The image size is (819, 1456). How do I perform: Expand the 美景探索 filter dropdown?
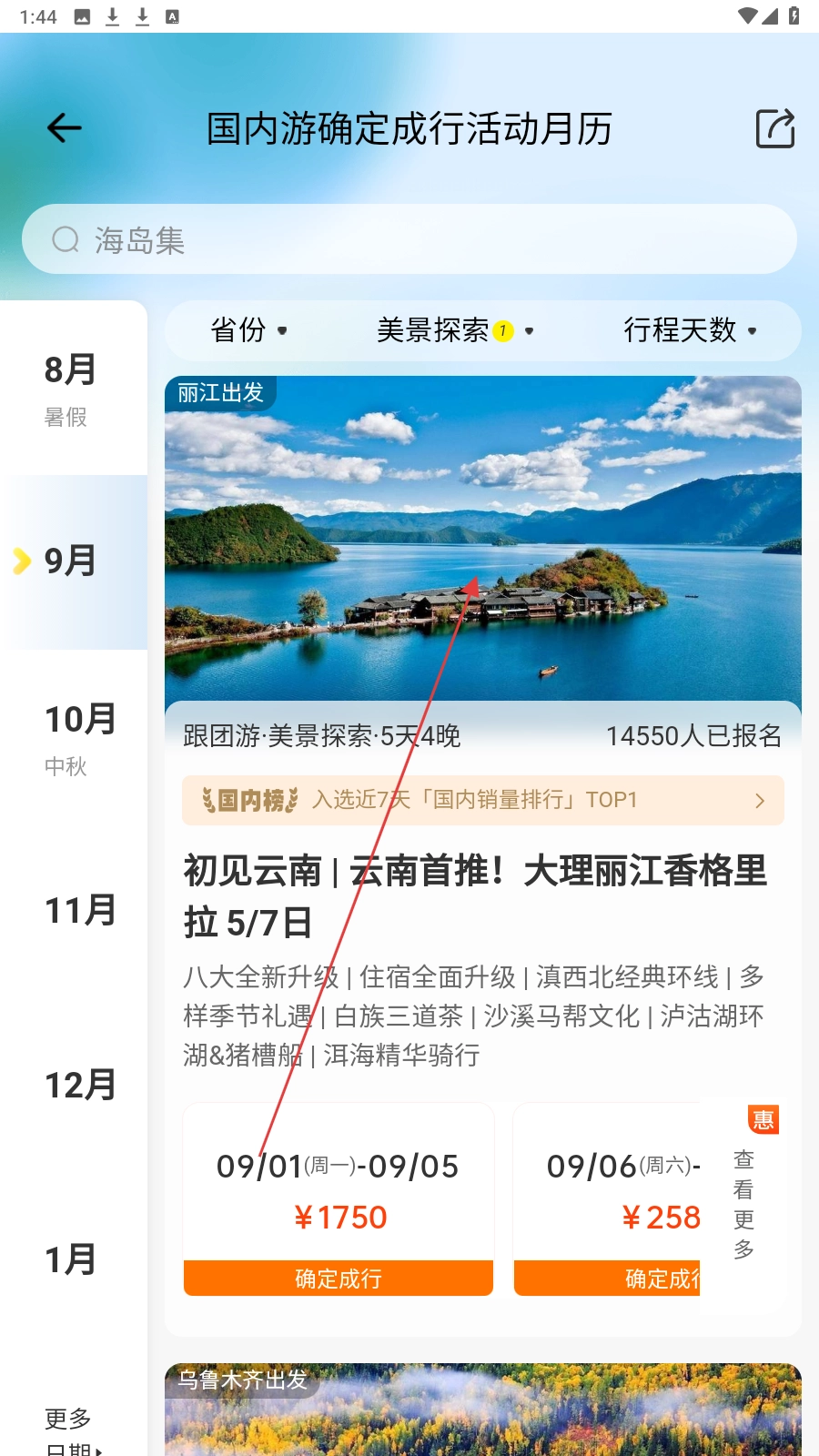[453, 330]
